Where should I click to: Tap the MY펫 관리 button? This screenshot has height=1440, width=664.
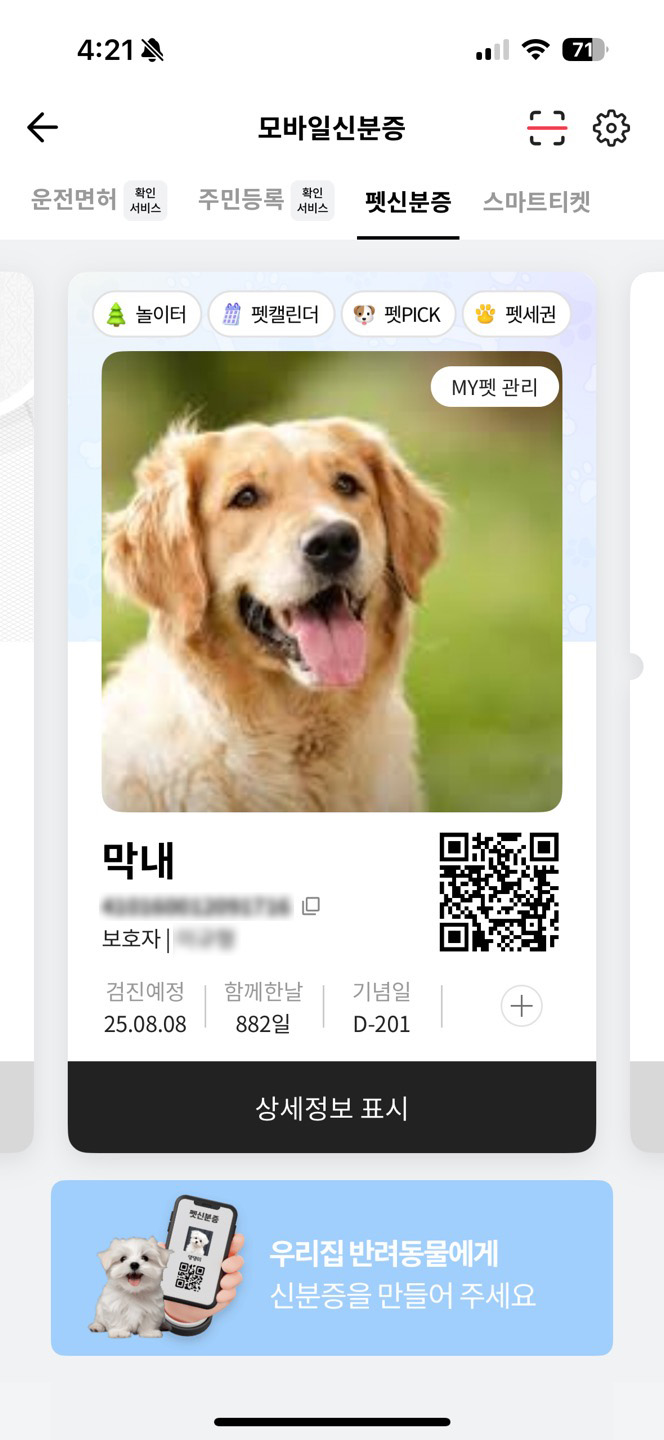494,388
